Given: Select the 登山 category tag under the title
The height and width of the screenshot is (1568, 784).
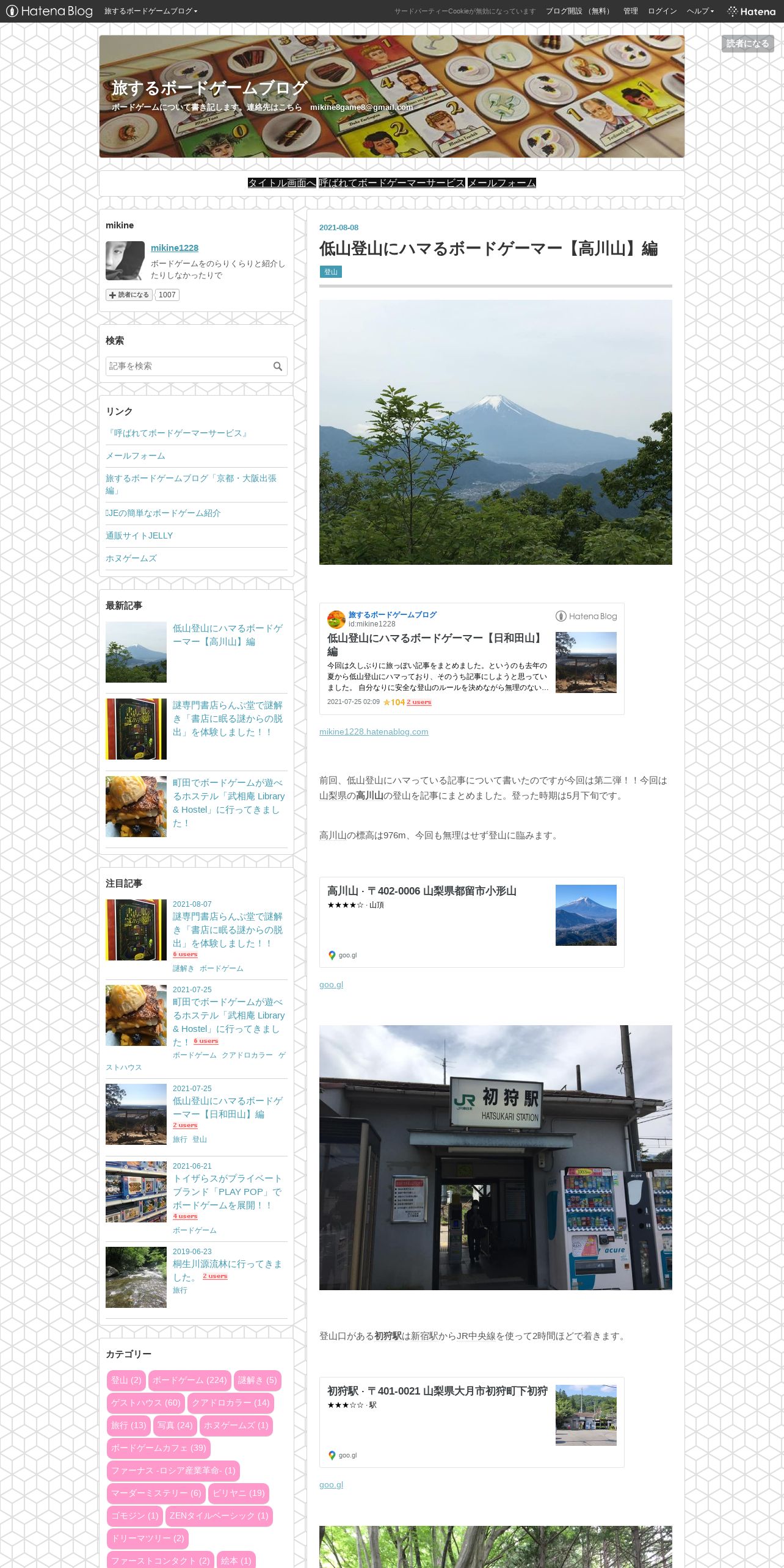Looking at the screenshot, I should pyautogui.click(x=330, y=272).
